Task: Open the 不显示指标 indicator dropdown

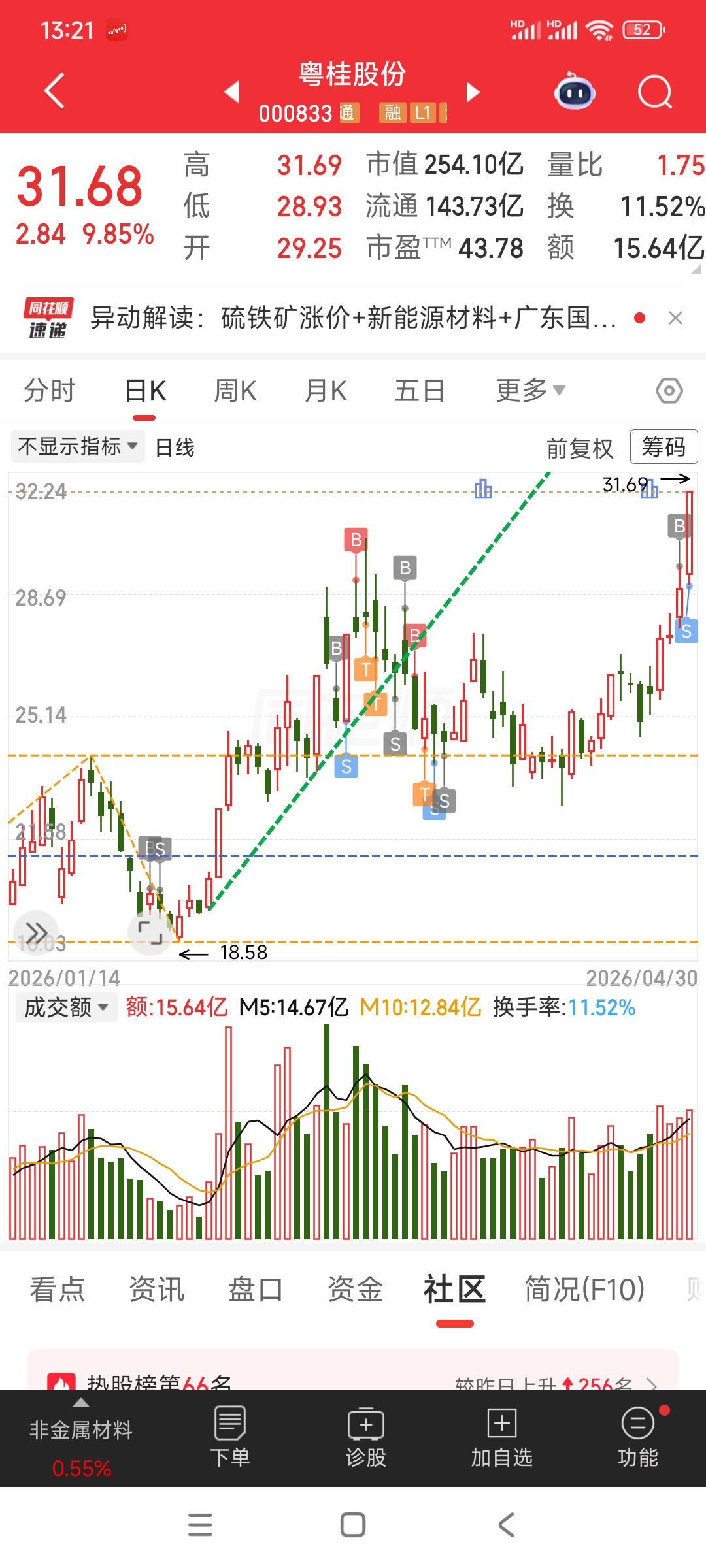Action: pos(78,447)
